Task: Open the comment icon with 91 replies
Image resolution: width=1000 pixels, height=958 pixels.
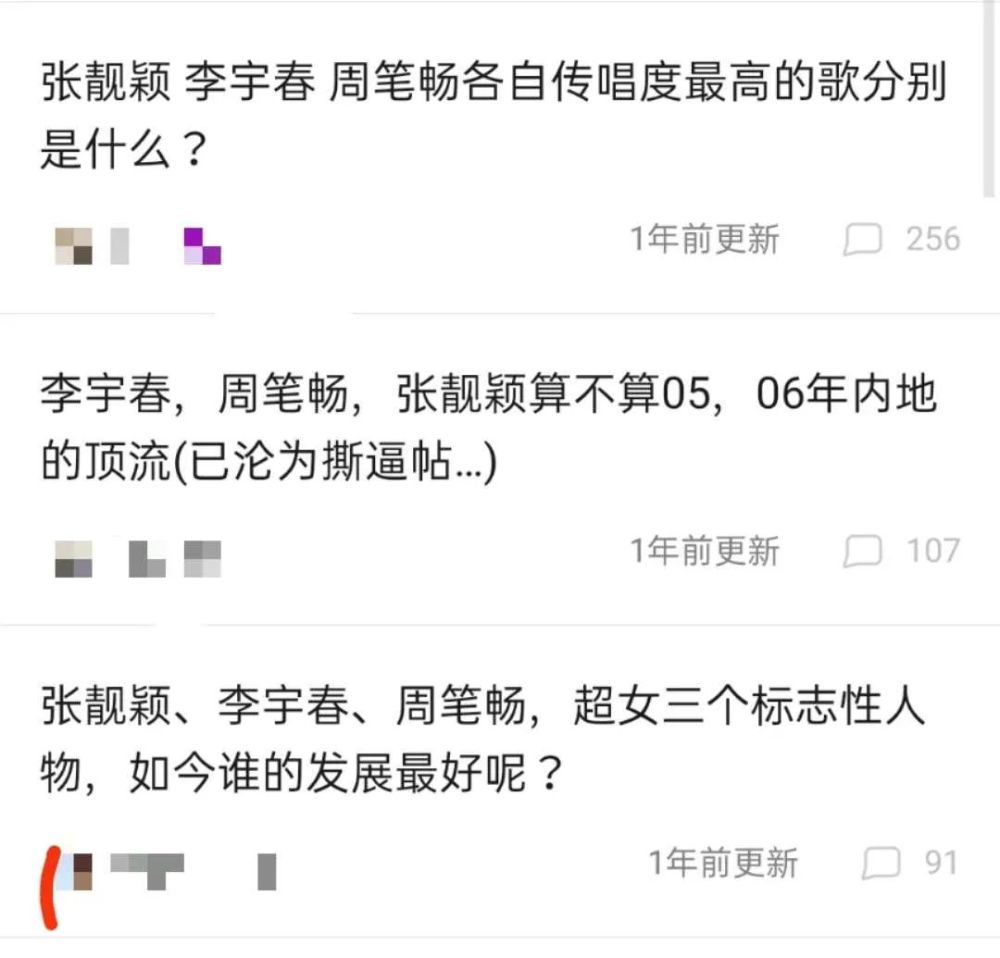Action: click(x=881, y=863)
